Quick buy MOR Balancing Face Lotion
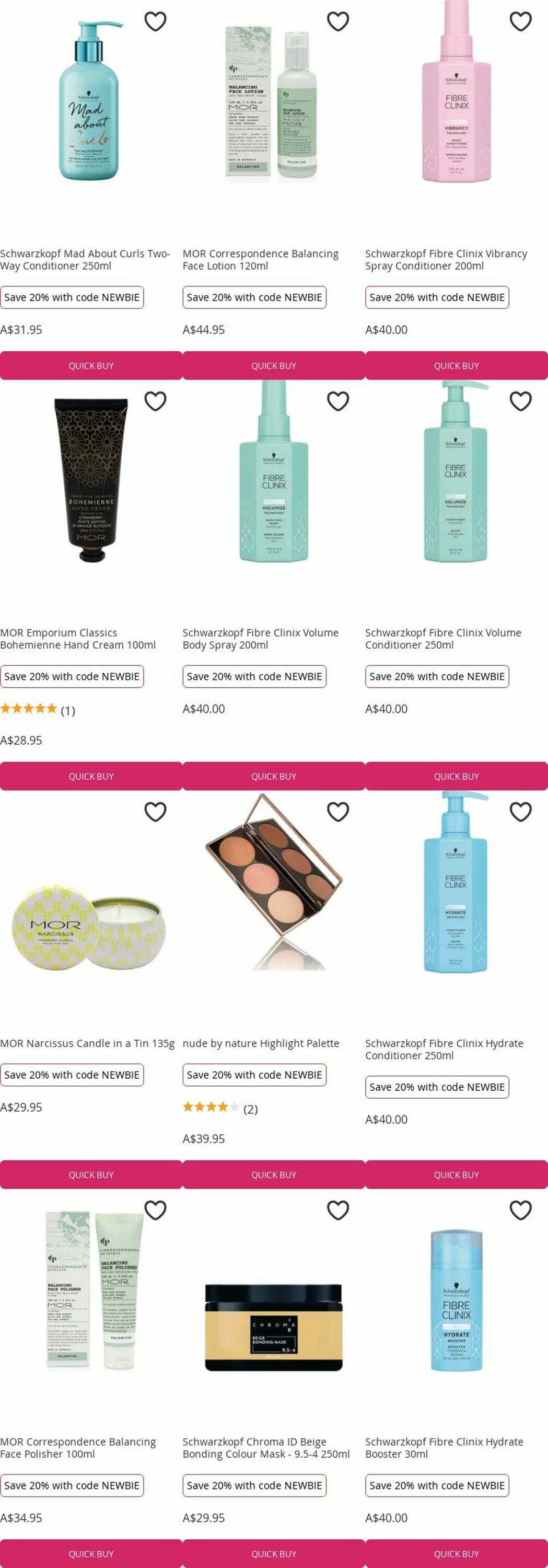Viewport: 548px width, 1568px height. (274, 365)
